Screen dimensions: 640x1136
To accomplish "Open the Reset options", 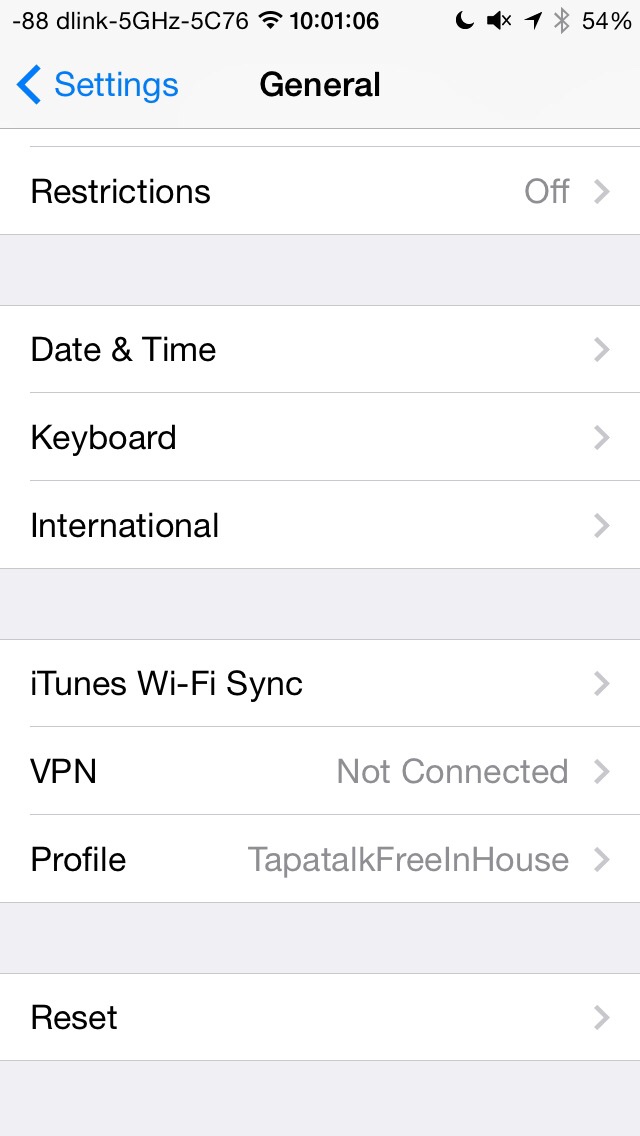I will [320, 1017].
